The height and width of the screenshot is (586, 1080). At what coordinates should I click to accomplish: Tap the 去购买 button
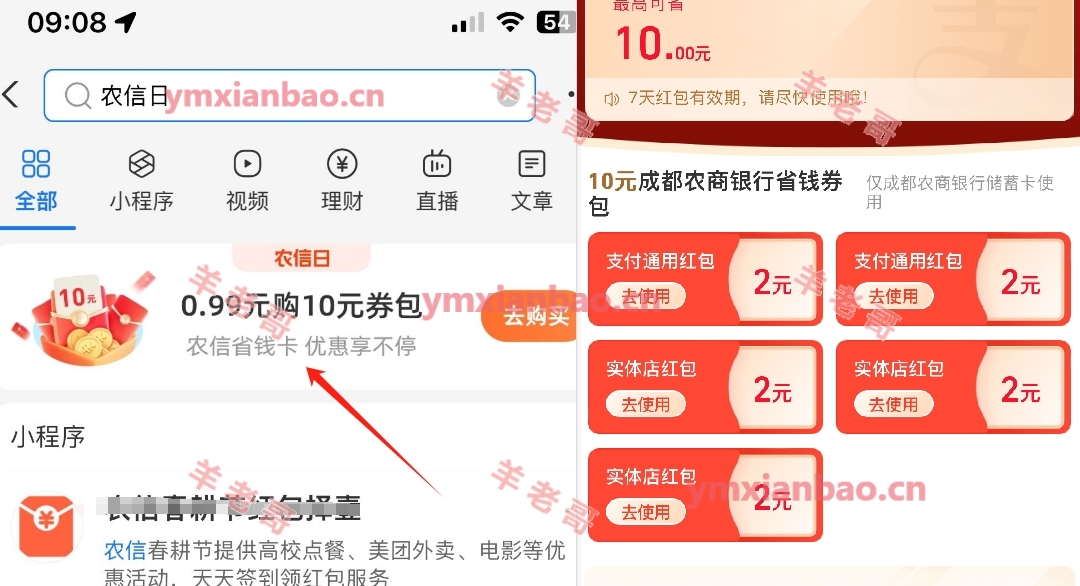point(532,317)
